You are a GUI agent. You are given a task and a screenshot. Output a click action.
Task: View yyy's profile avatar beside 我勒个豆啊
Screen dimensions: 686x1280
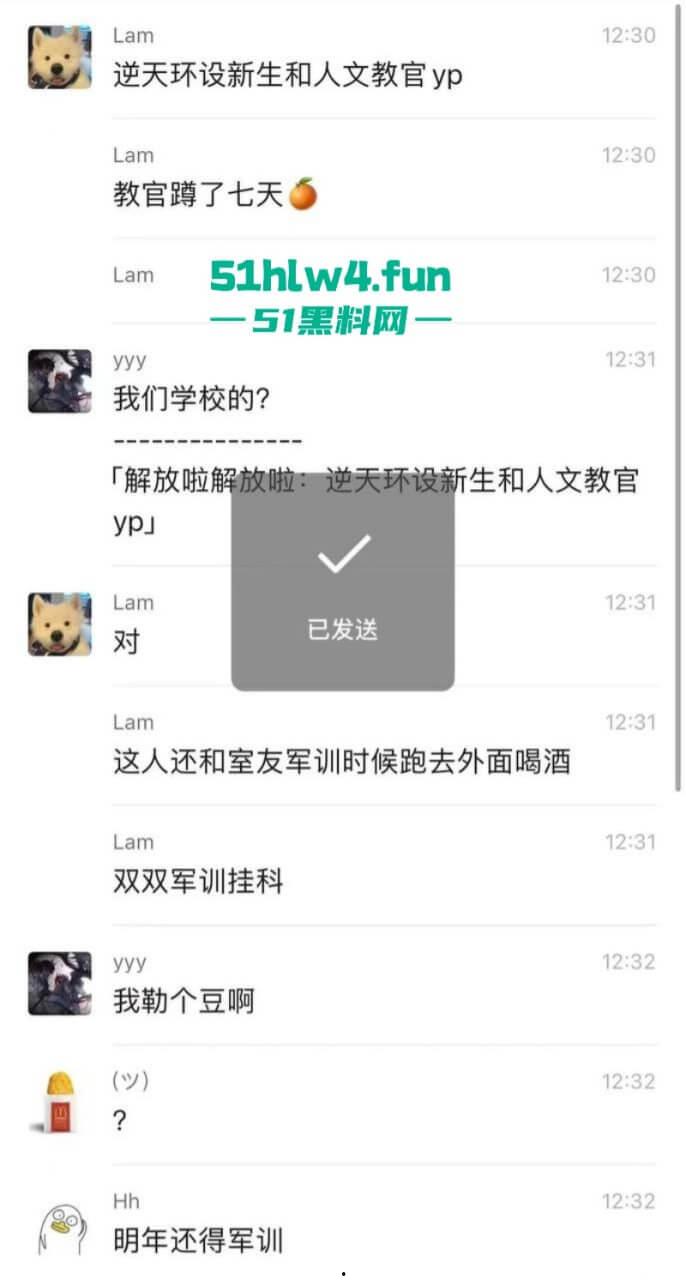pos(59,984)
